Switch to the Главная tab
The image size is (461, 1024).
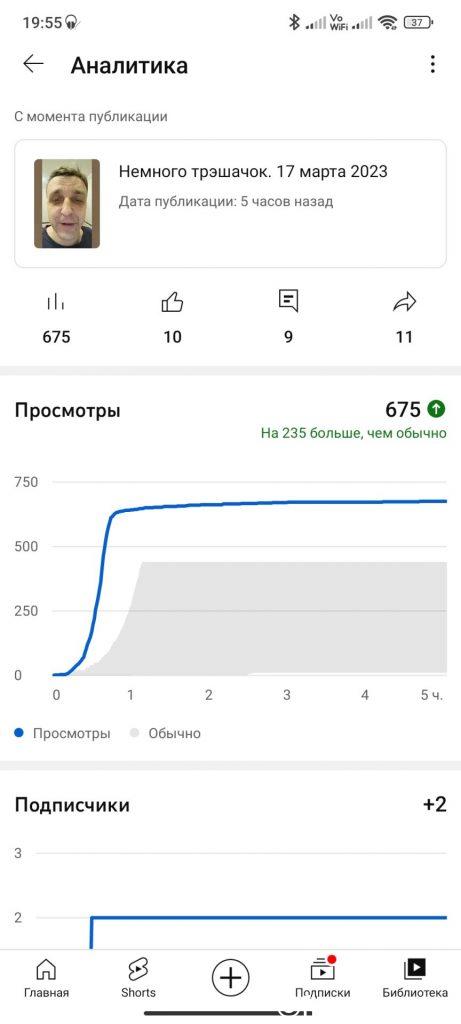pyautogui.click(x=46, y=978)
